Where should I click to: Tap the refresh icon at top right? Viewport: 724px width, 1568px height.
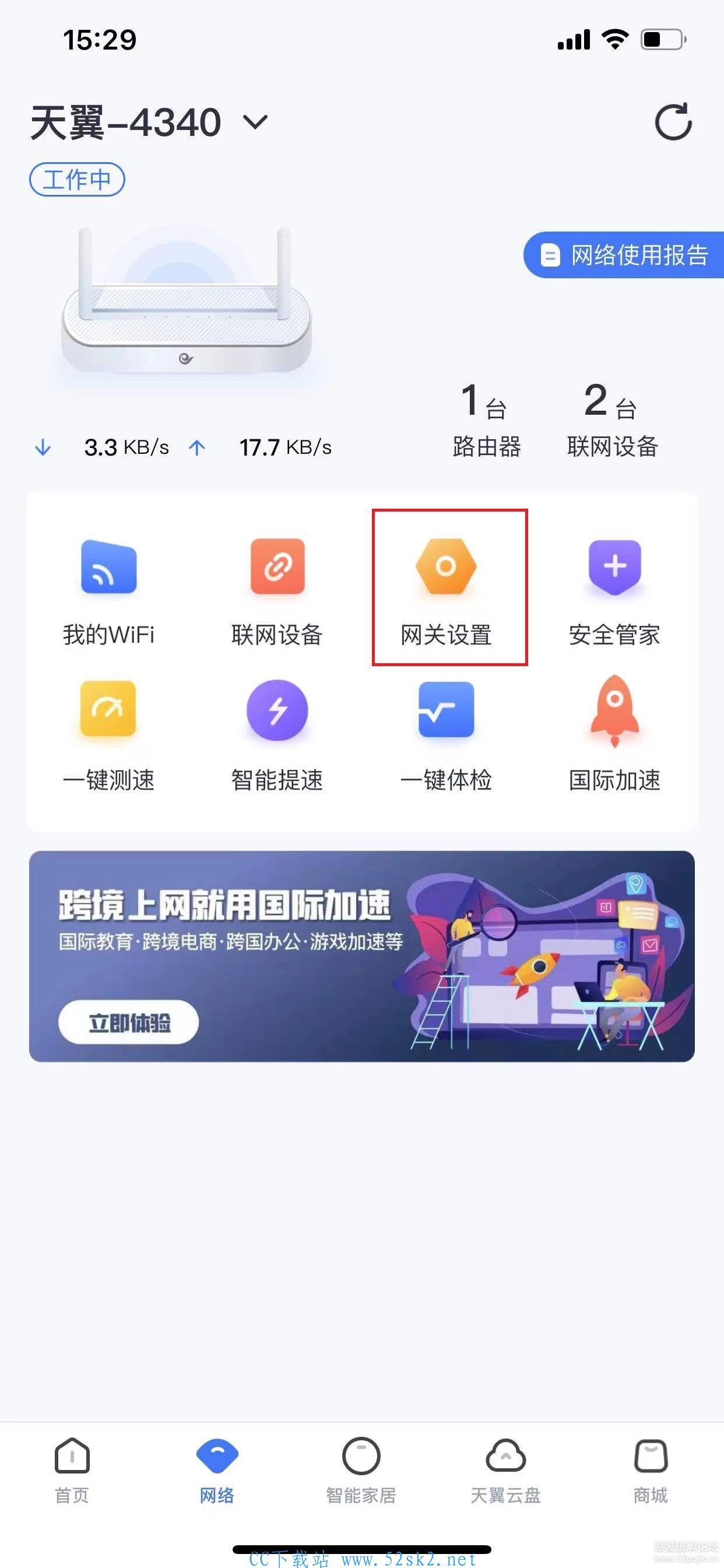click(x=673, y=123)
